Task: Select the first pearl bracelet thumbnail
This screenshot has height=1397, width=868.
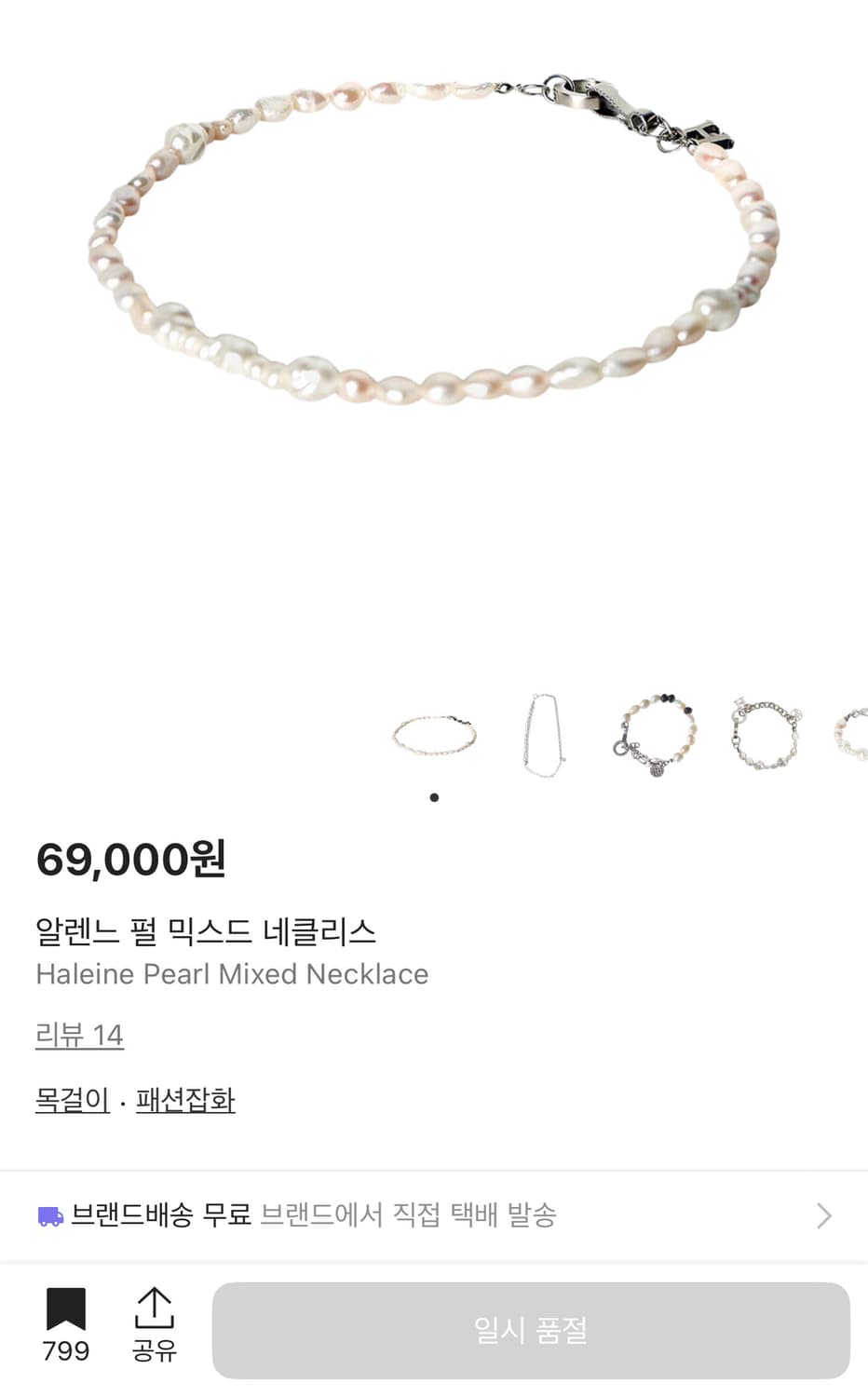Action: tap(434, 737)
